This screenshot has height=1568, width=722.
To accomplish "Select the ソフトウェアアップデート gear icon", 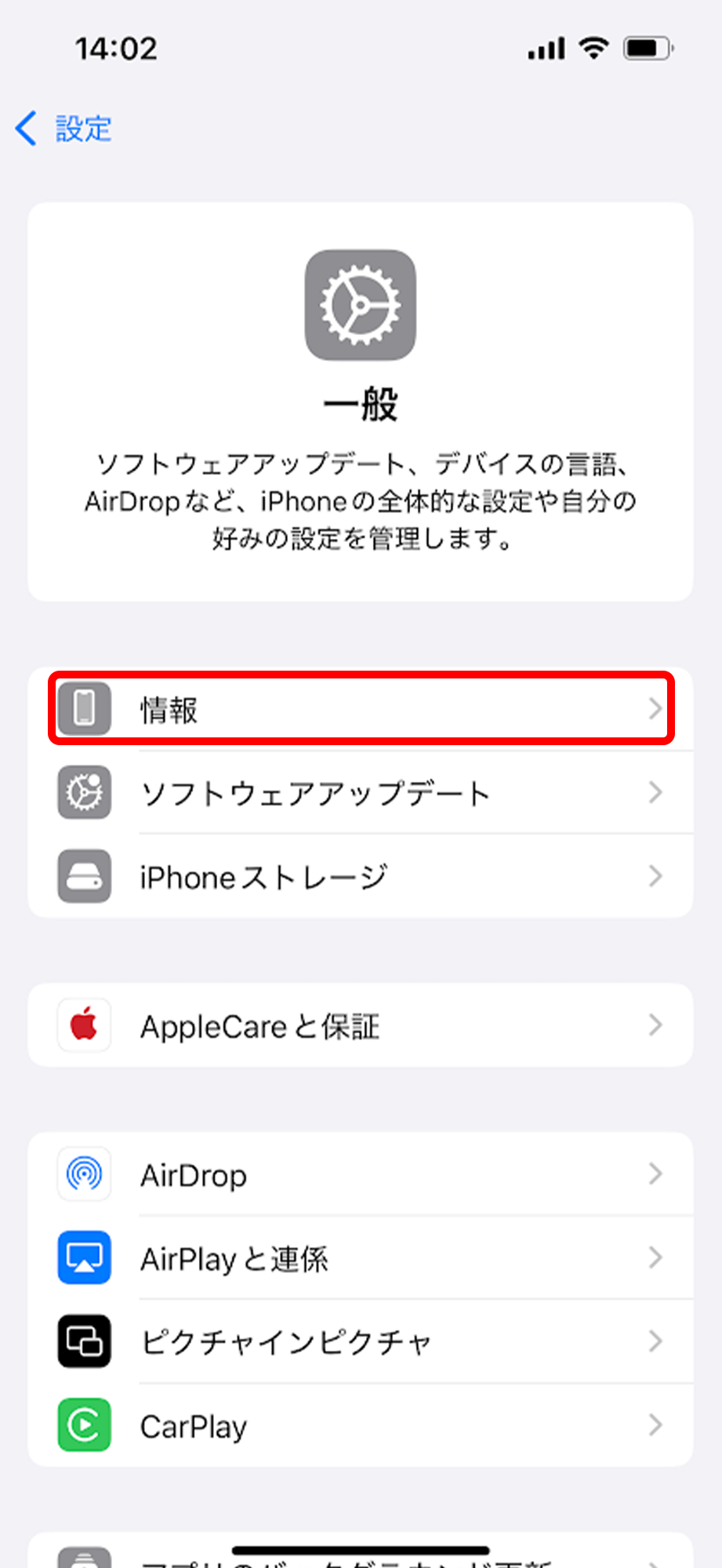I will [x=84, y=792].
